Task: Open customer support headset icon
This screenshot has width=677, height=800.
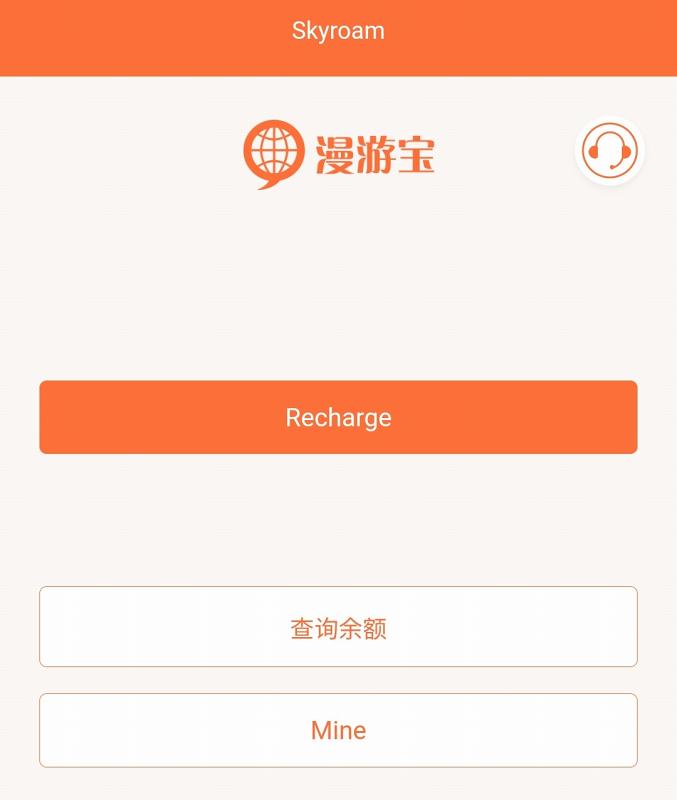Action: tap(610, 151)
